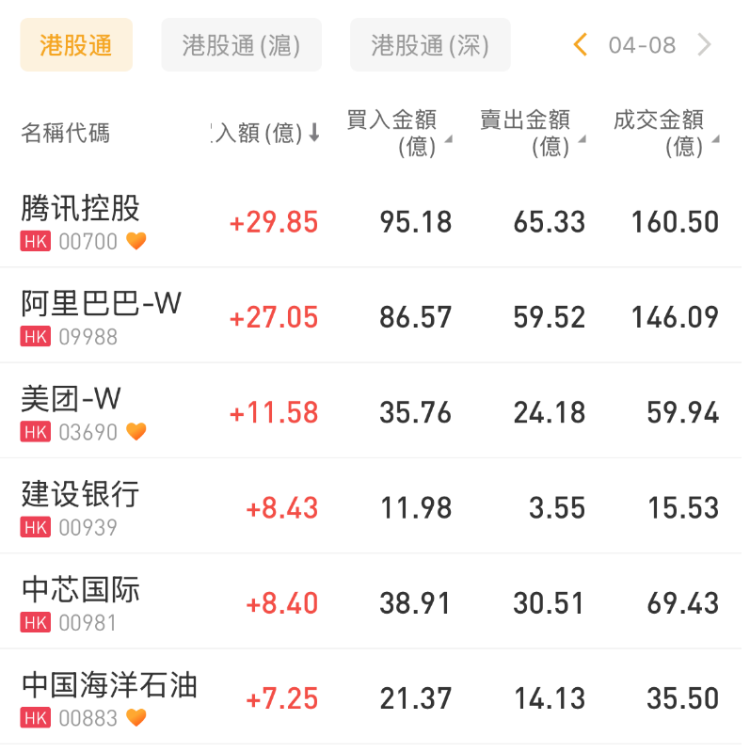Viewport: 750px width, 752px height.
Task: Sort by 成交金額 column header
Action: (665, 133)
